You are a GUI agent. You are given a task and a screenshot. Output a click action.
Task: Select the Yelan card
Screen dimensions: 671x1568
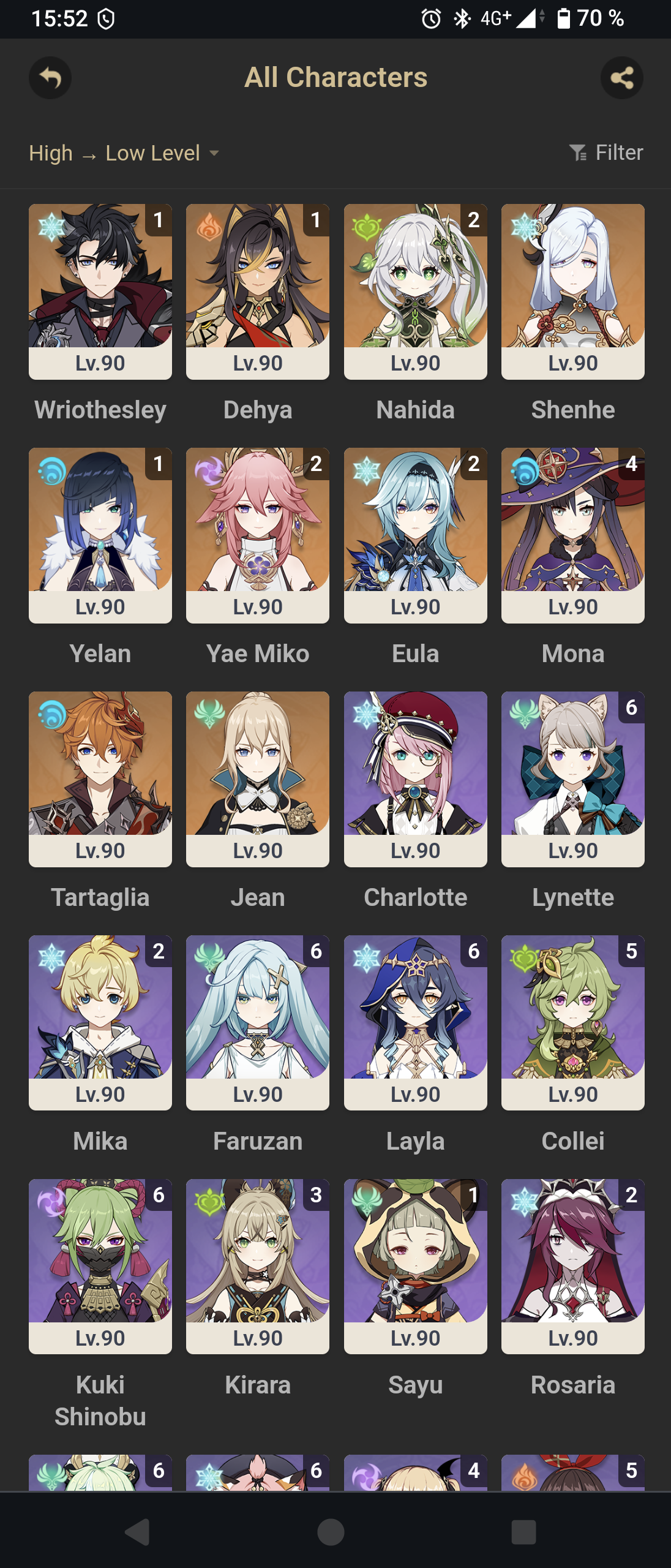(x=100, y=535)
